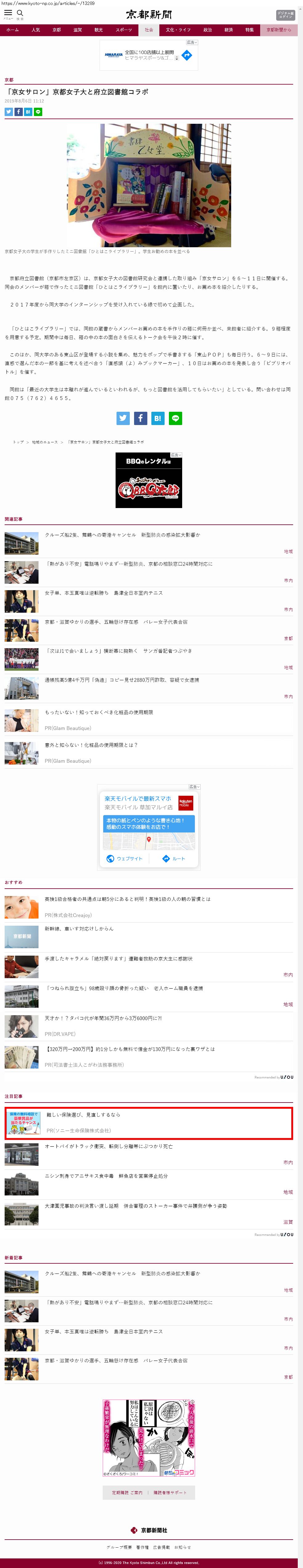Open the hamburger menu
This screenshot has width=303, height=1568.
point(8,13)
